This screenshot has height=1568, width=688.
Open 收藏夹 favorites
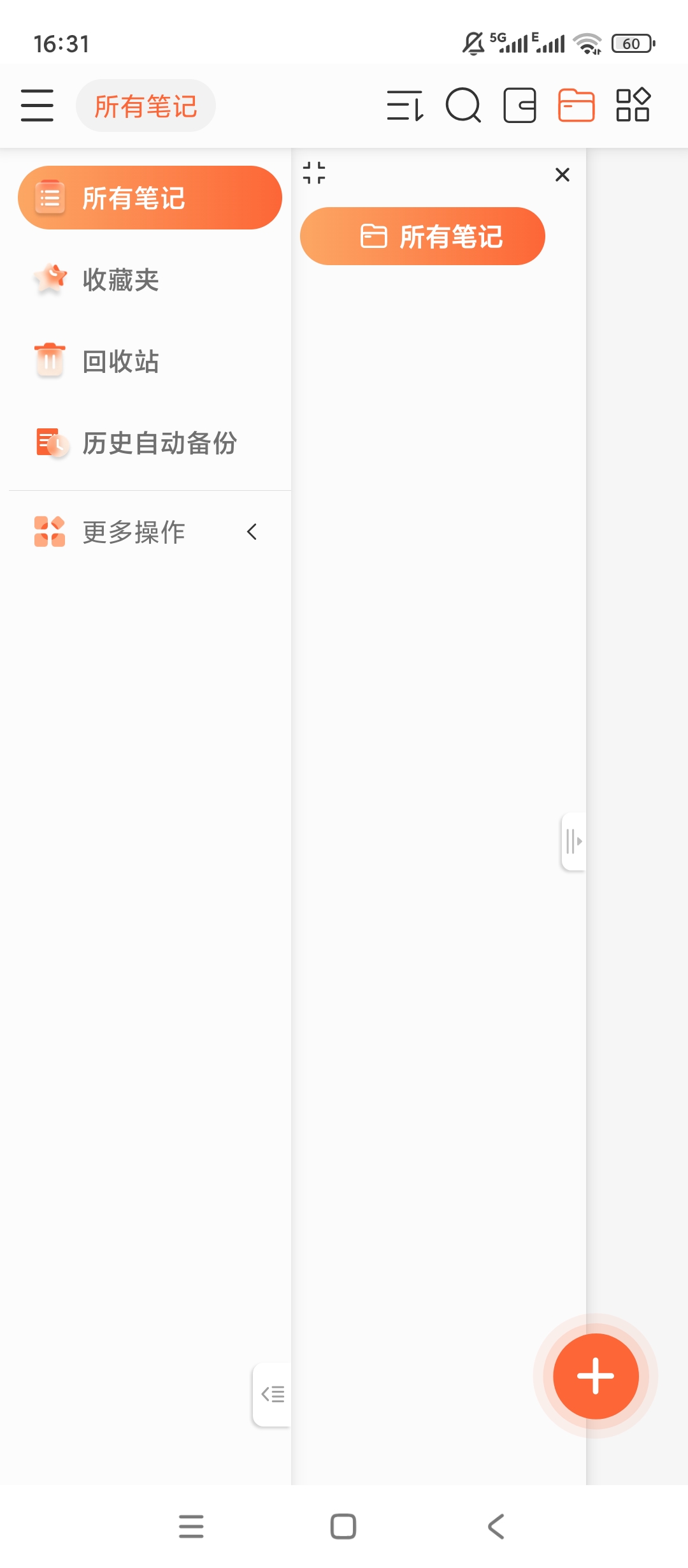tap(121, 280)
